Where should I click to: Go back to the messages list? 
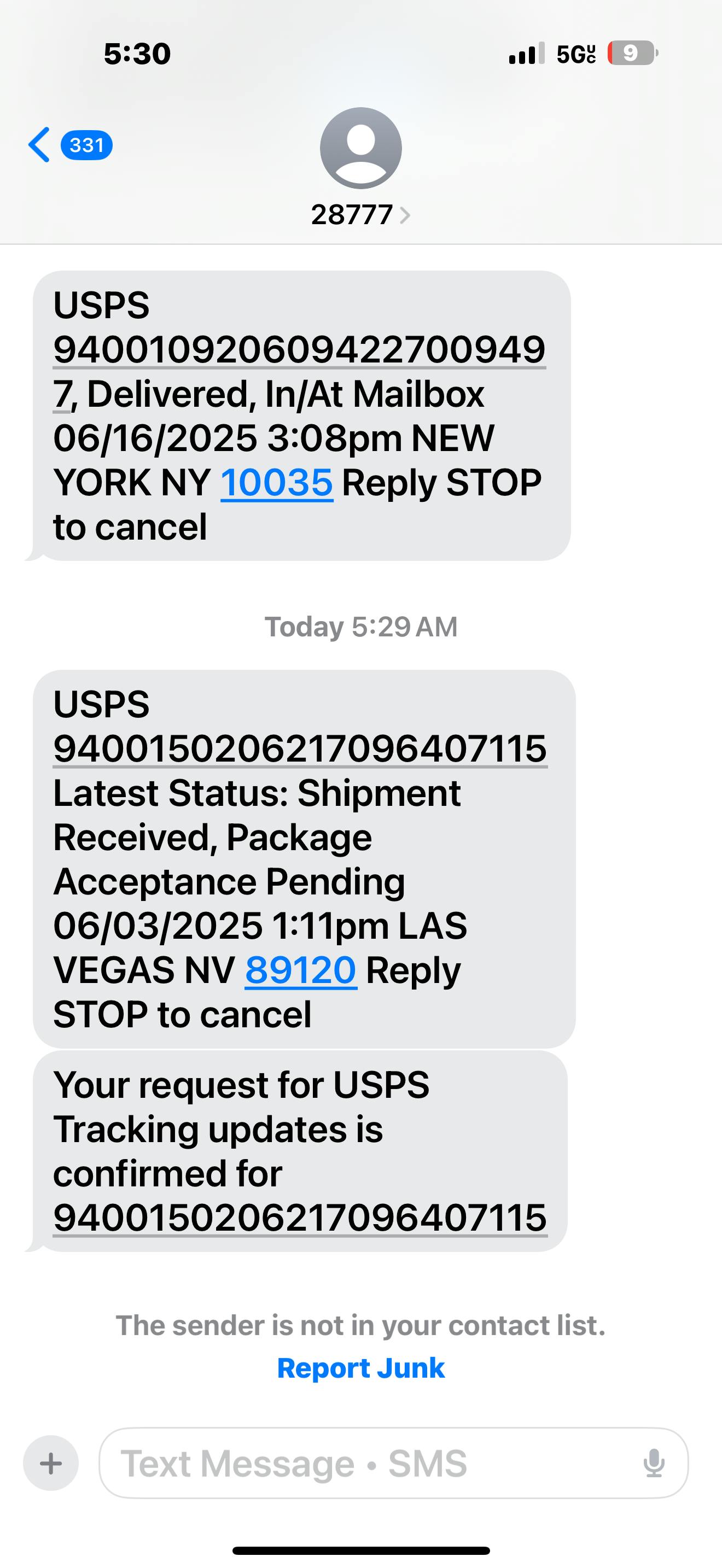point(69,145)
